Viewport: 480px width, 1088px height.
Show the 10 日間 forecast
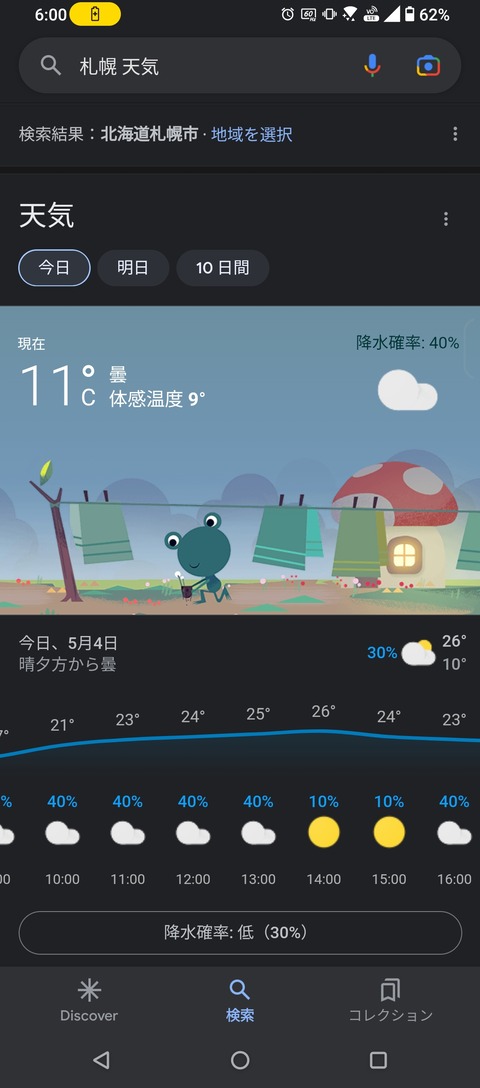coord(223,268)
